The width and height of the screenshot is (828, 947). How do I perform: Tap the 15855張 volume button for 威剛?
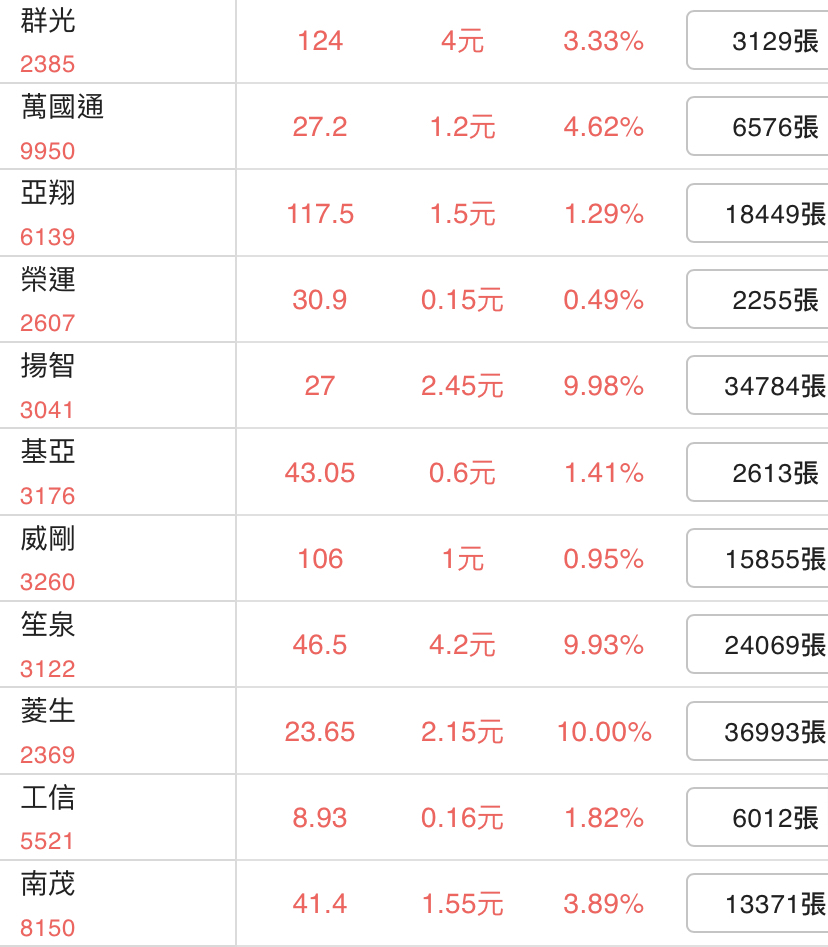pyautogui.click(x=758, y=559)
